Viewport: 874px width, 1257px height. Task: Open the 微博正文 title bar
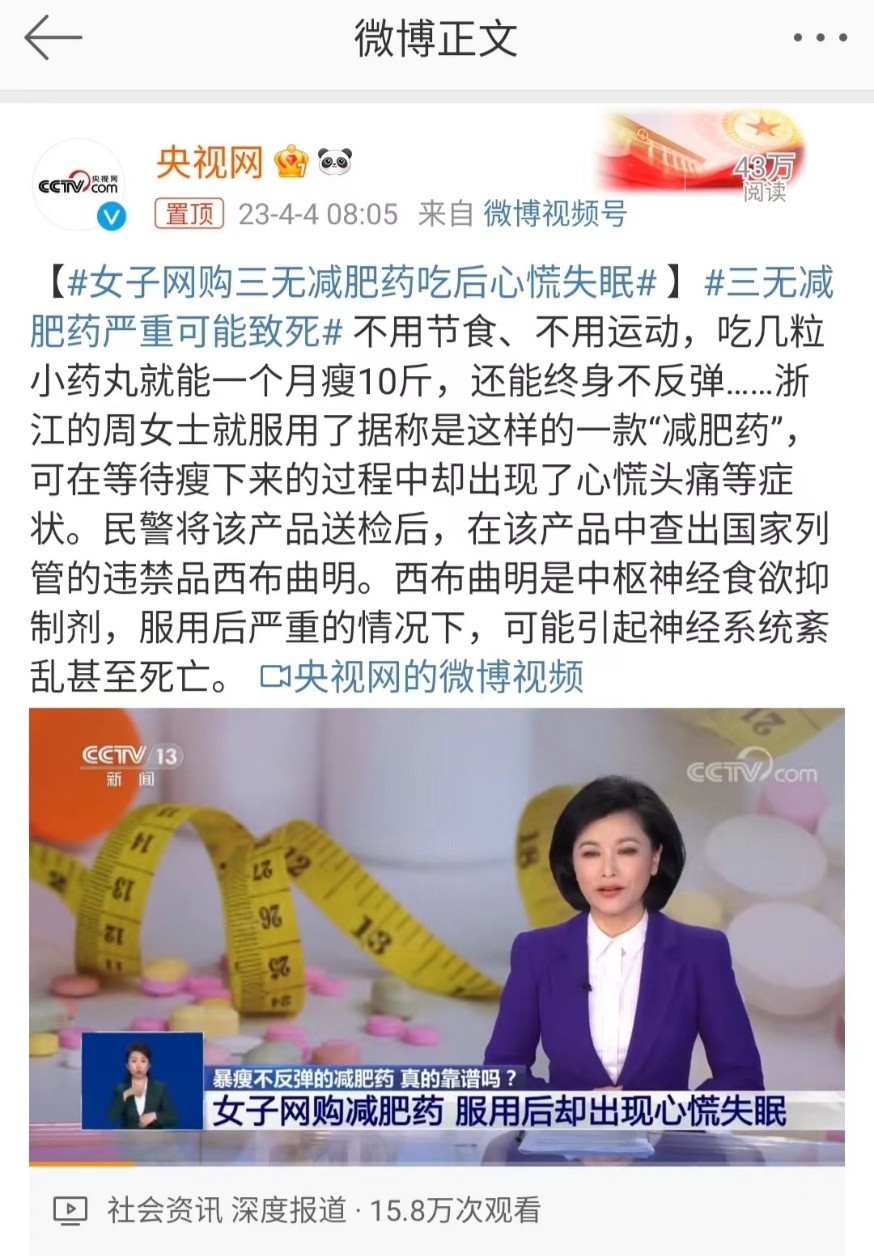(x=437, y=38)
